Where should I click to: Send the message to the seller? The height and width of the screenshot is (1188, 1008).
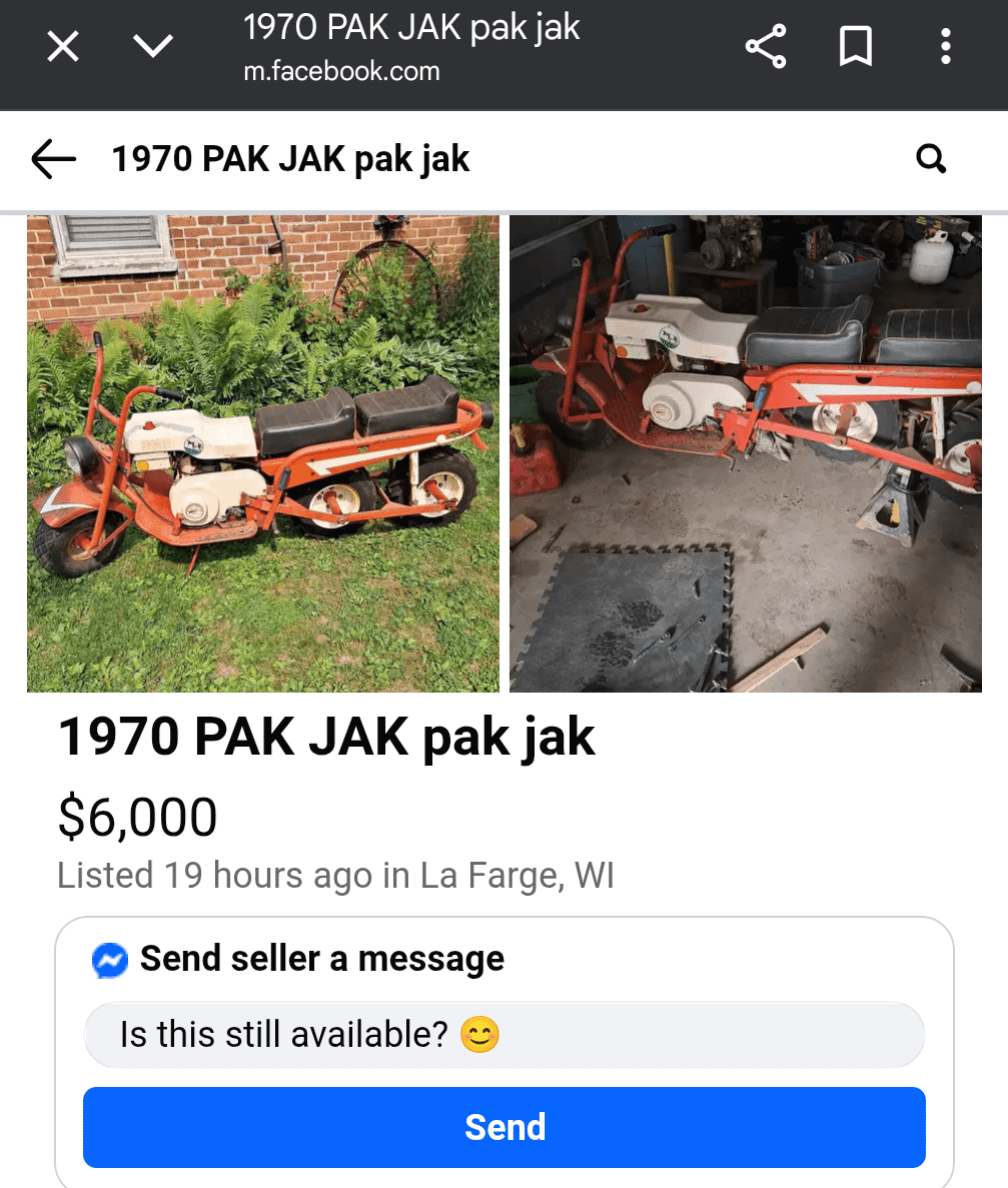(x=504, y=1127)
